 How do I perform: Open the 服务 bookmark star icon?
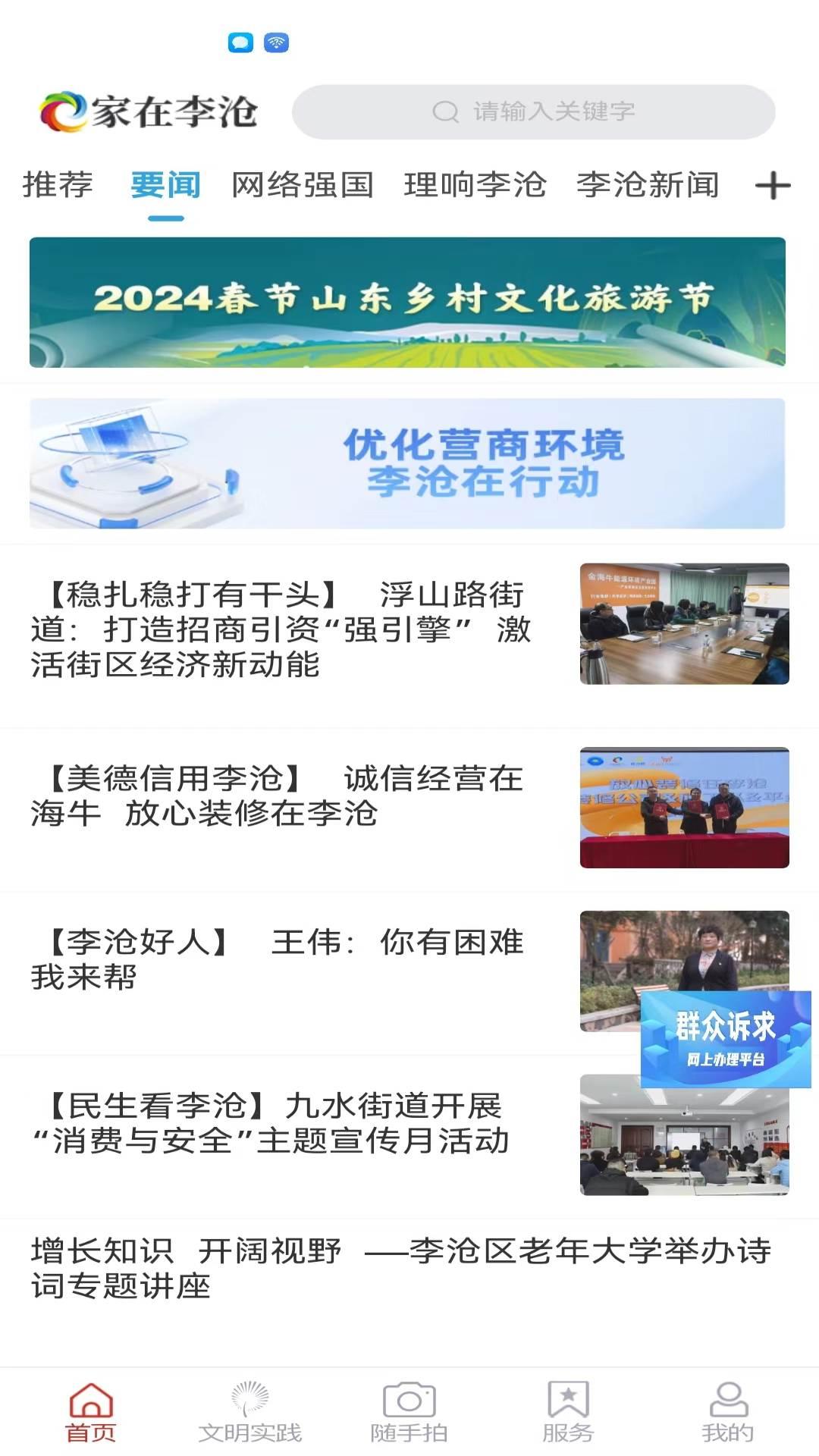[x=567, y=1407]
